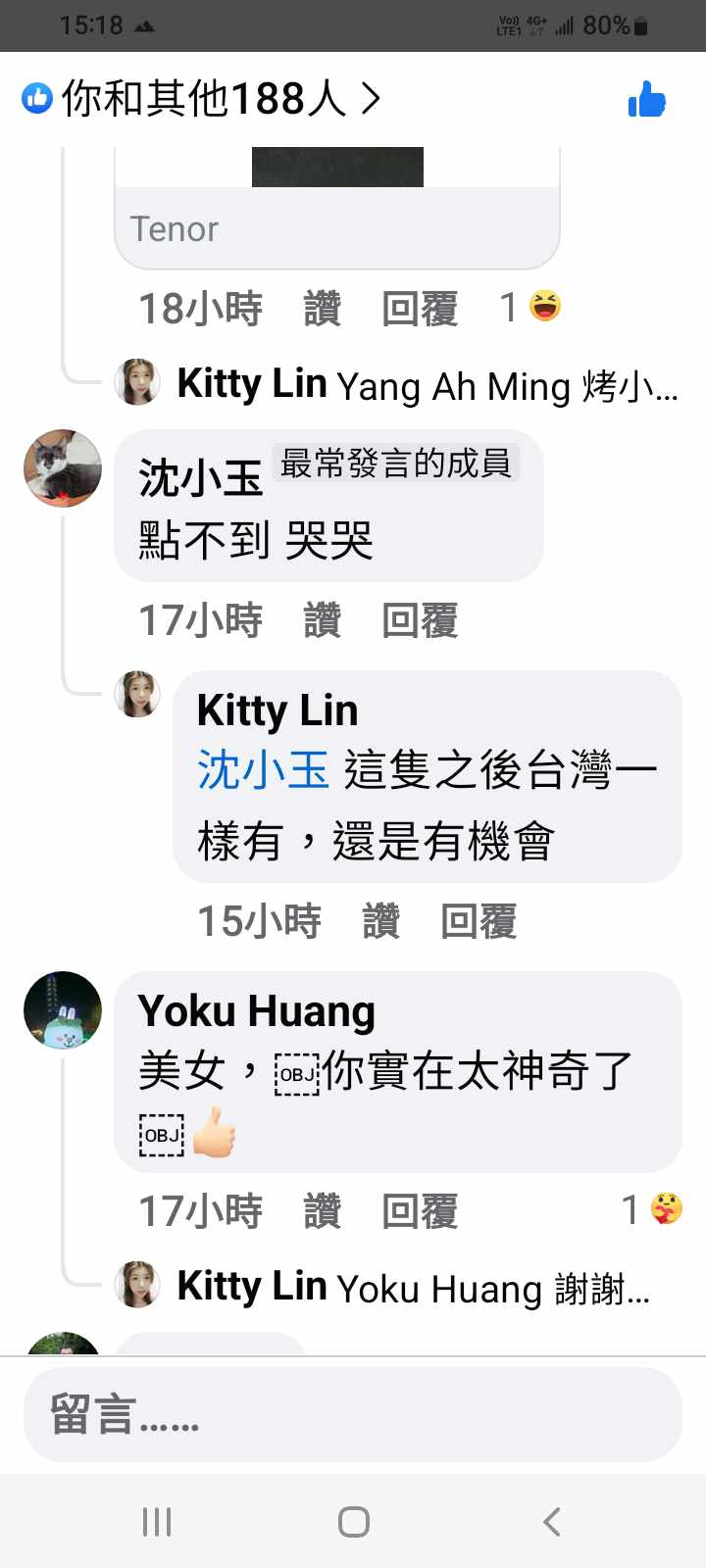Open 沈小玉's profile picture
This screenshot has height=1568, width=706.
(63, 468)
